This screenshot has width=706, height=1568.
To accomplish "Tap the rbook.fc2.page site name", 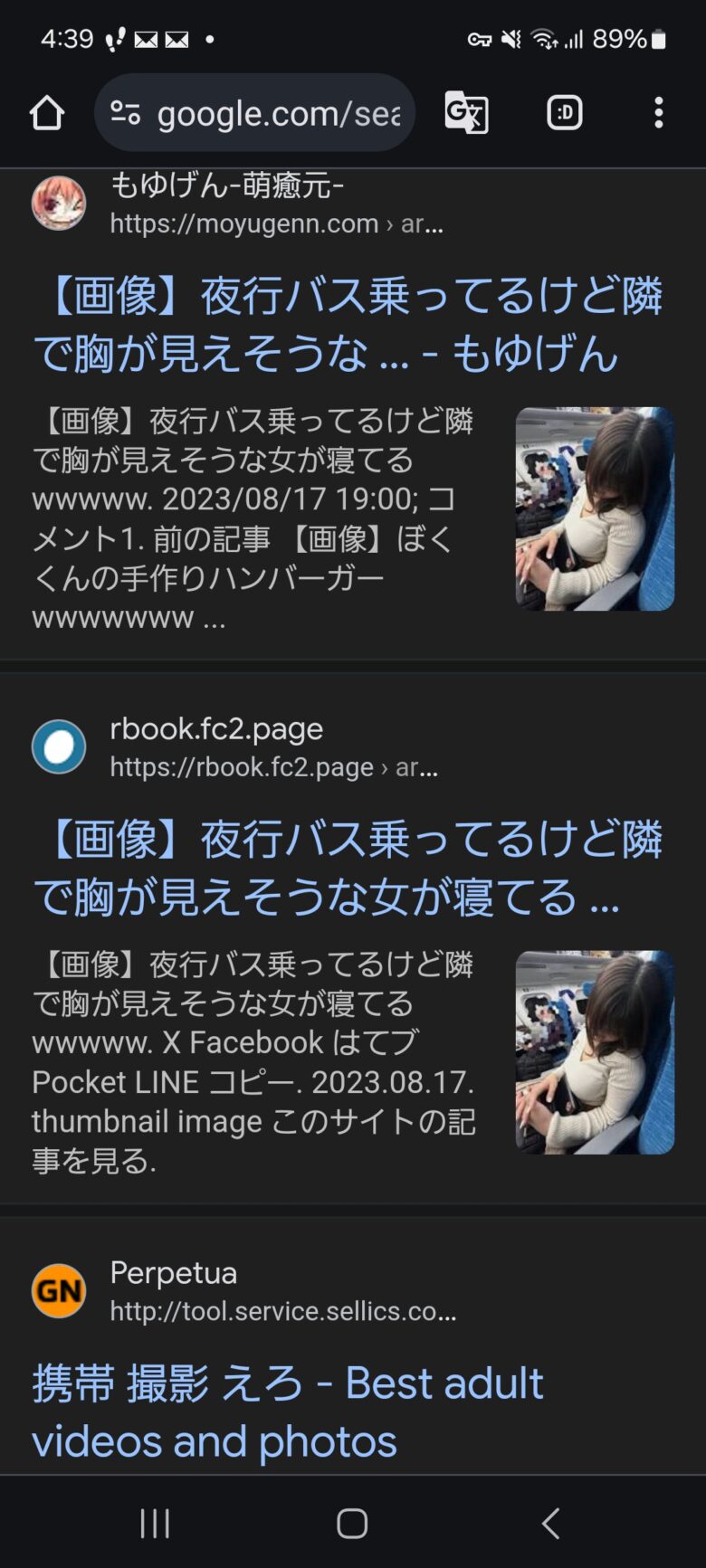I will pyautogui.click(x=216, y=729).
